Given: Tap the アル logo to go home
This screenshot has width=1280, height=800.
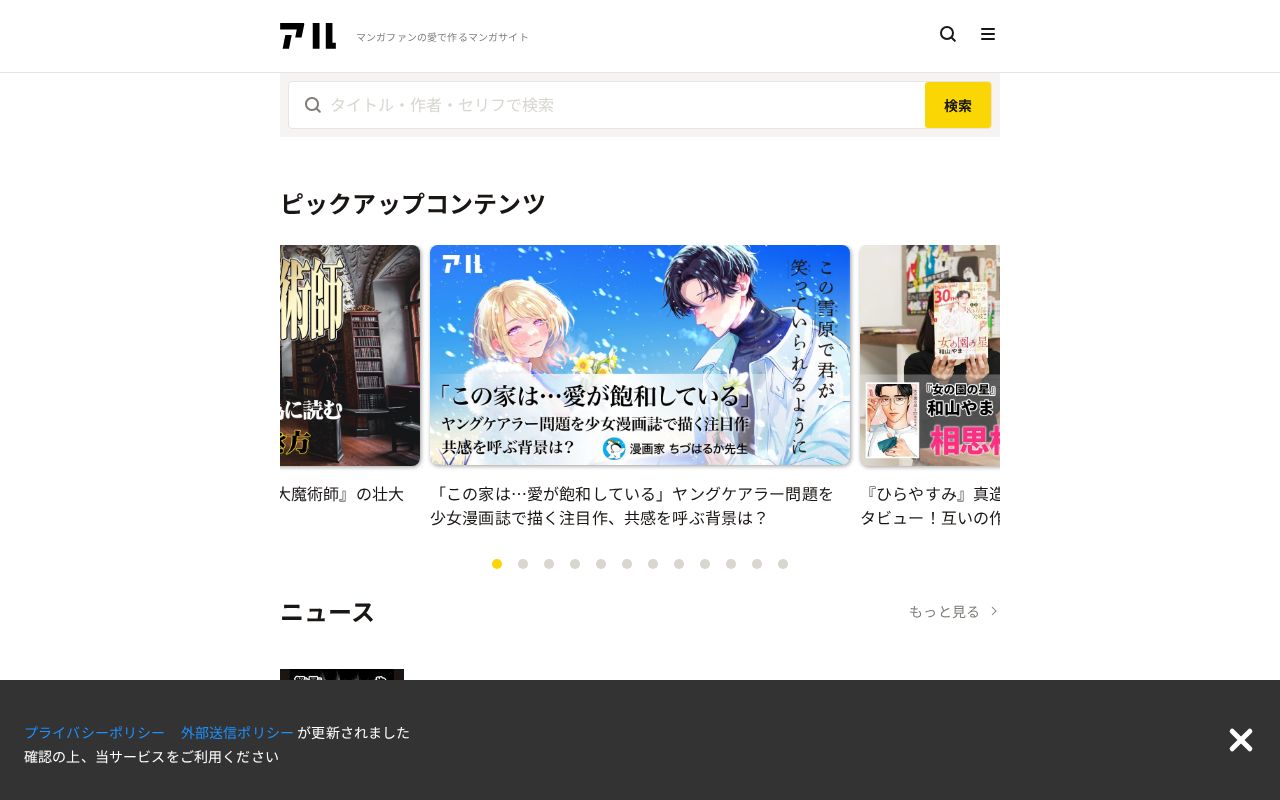Looking at the screenshot, I should [x=308, y=36].
